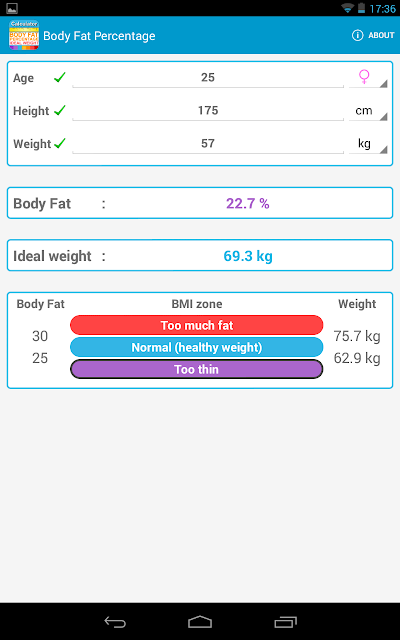Open the recent apps view

click(285, 622)
